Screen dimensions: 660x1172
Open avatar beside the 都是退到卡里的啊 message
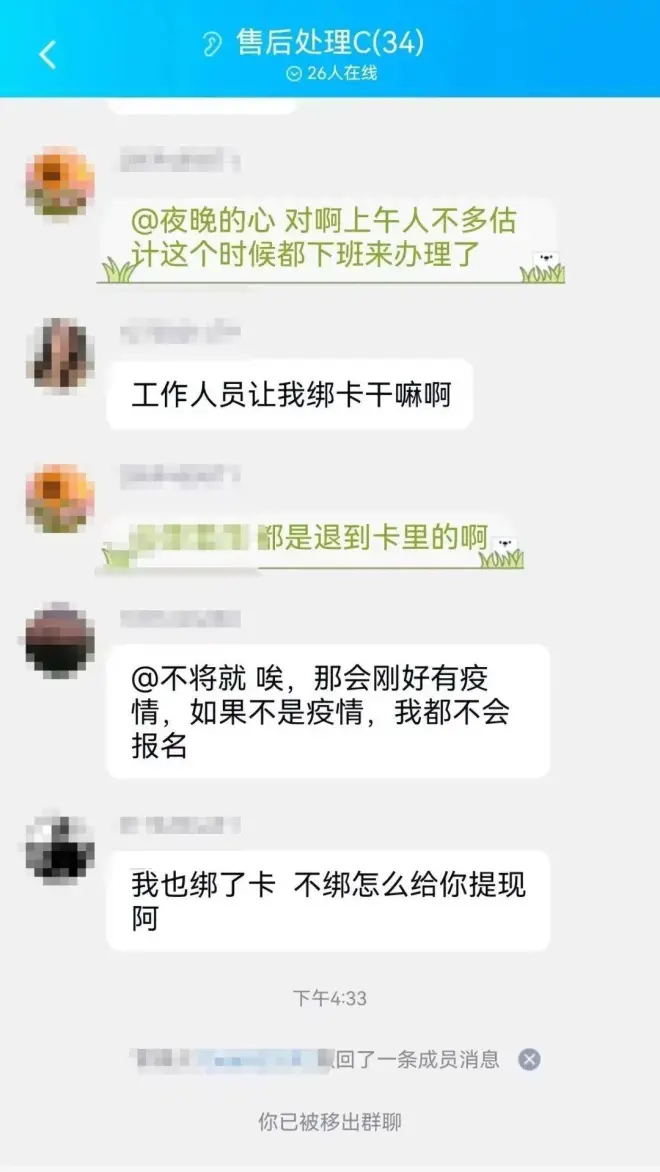coord(59,498)
